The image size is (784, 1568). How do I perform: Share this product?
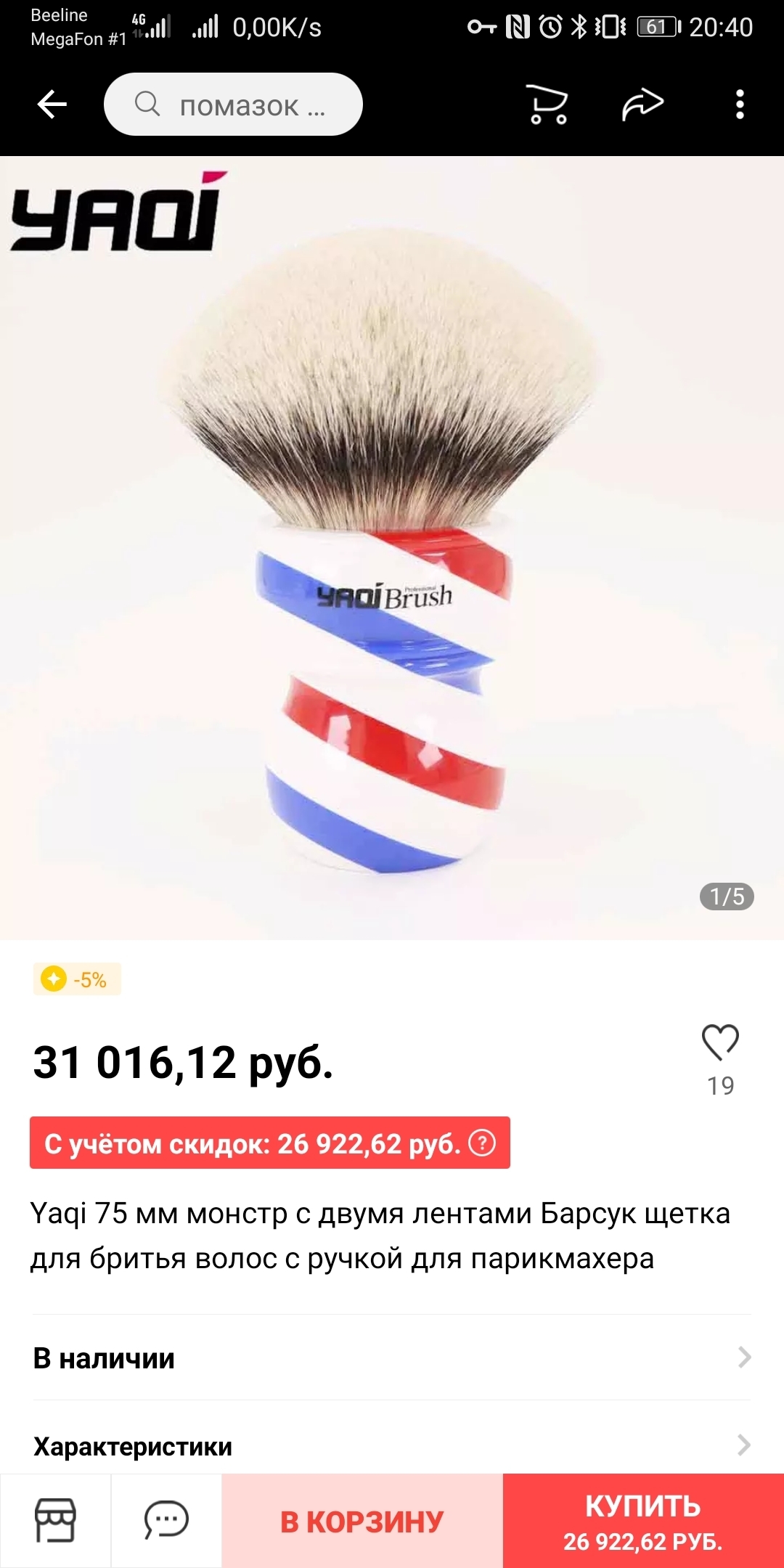point(642,105)
